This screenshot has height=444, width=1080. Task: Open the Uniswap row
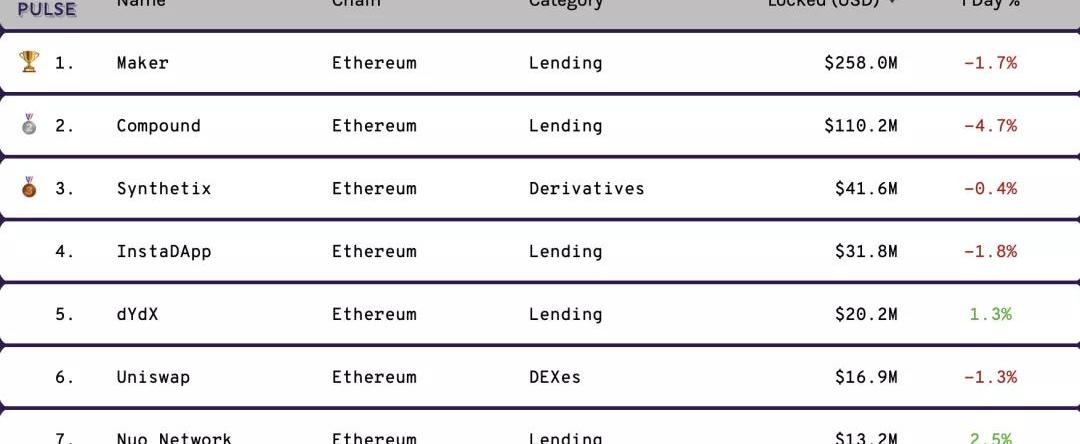(153, 377)
